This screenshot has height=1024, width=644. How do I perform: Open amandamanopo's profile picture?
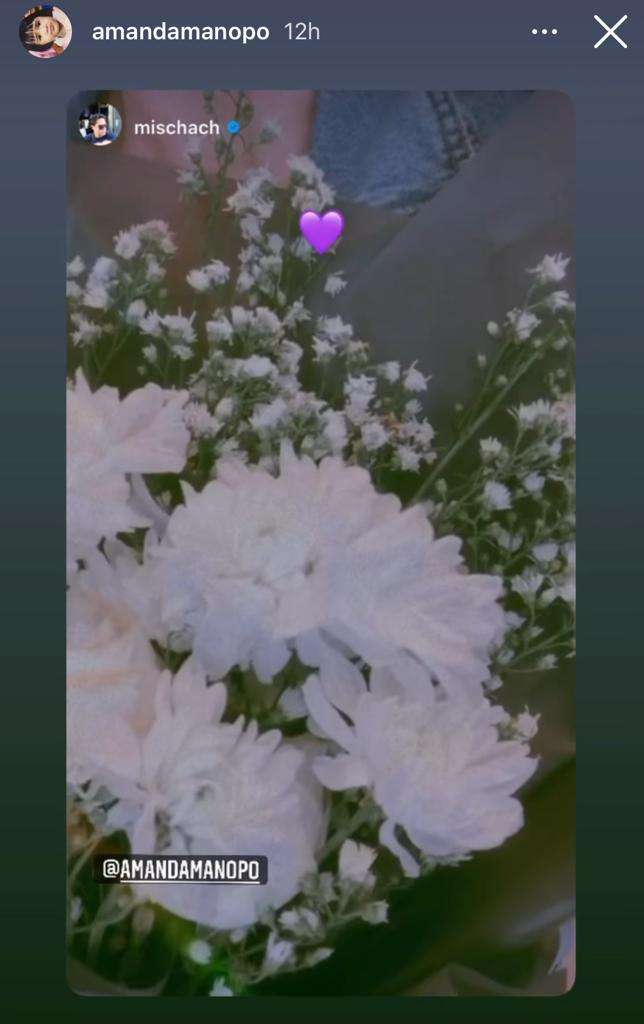click(x=45, y=32)
